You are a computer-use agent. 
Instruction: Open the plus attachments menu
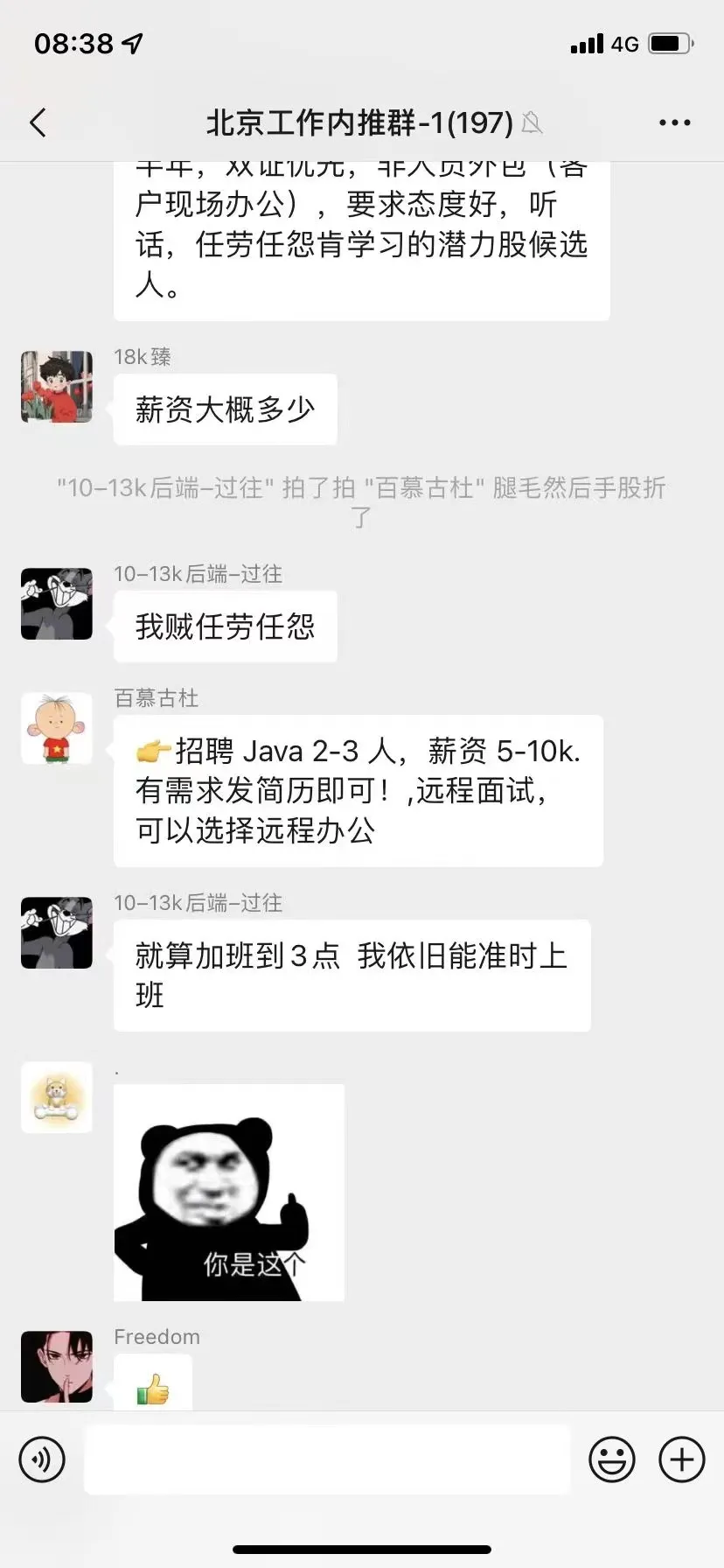click(681, 1459)
